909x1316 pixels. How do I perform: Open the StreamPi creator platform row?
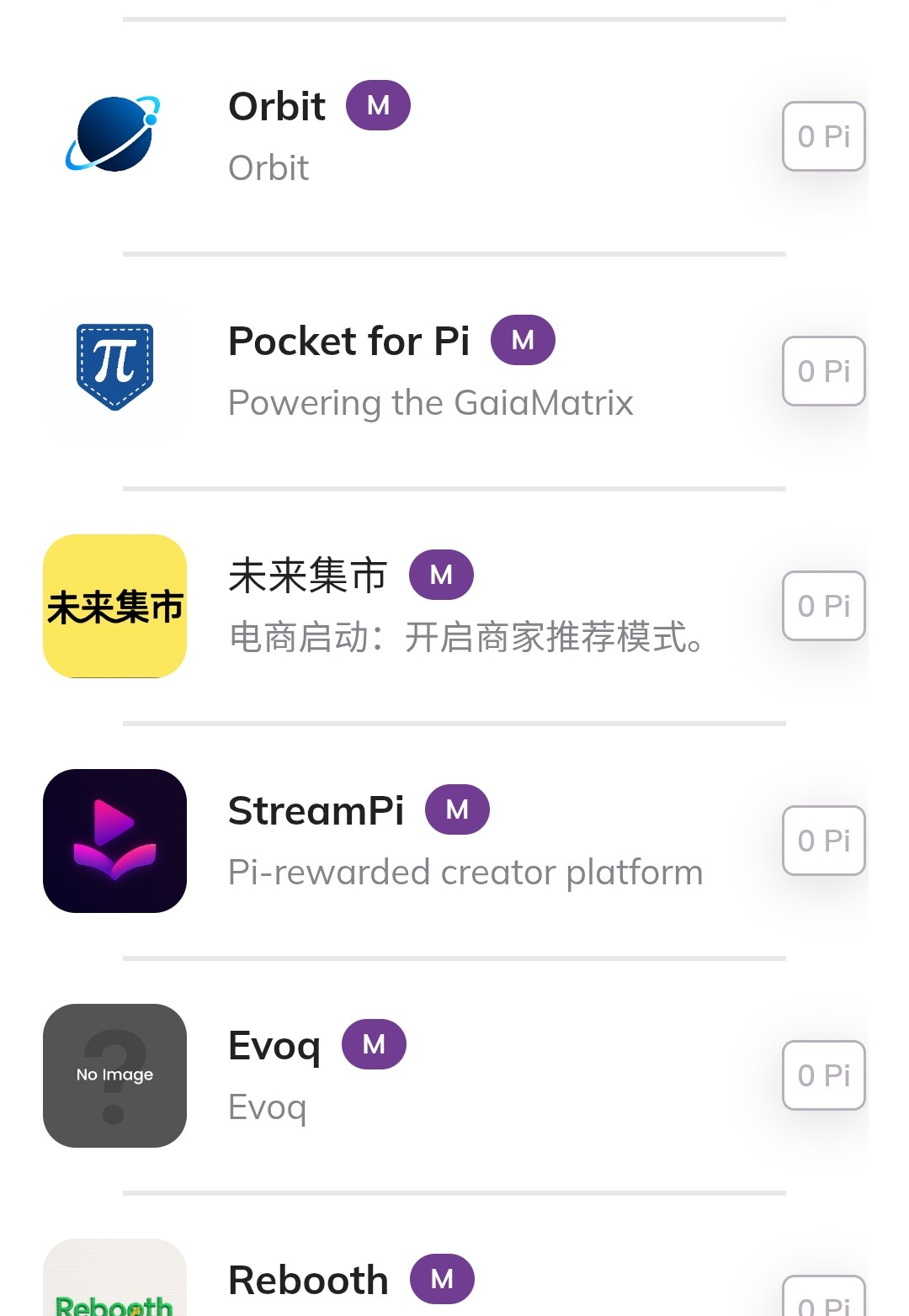coord(316,812)
